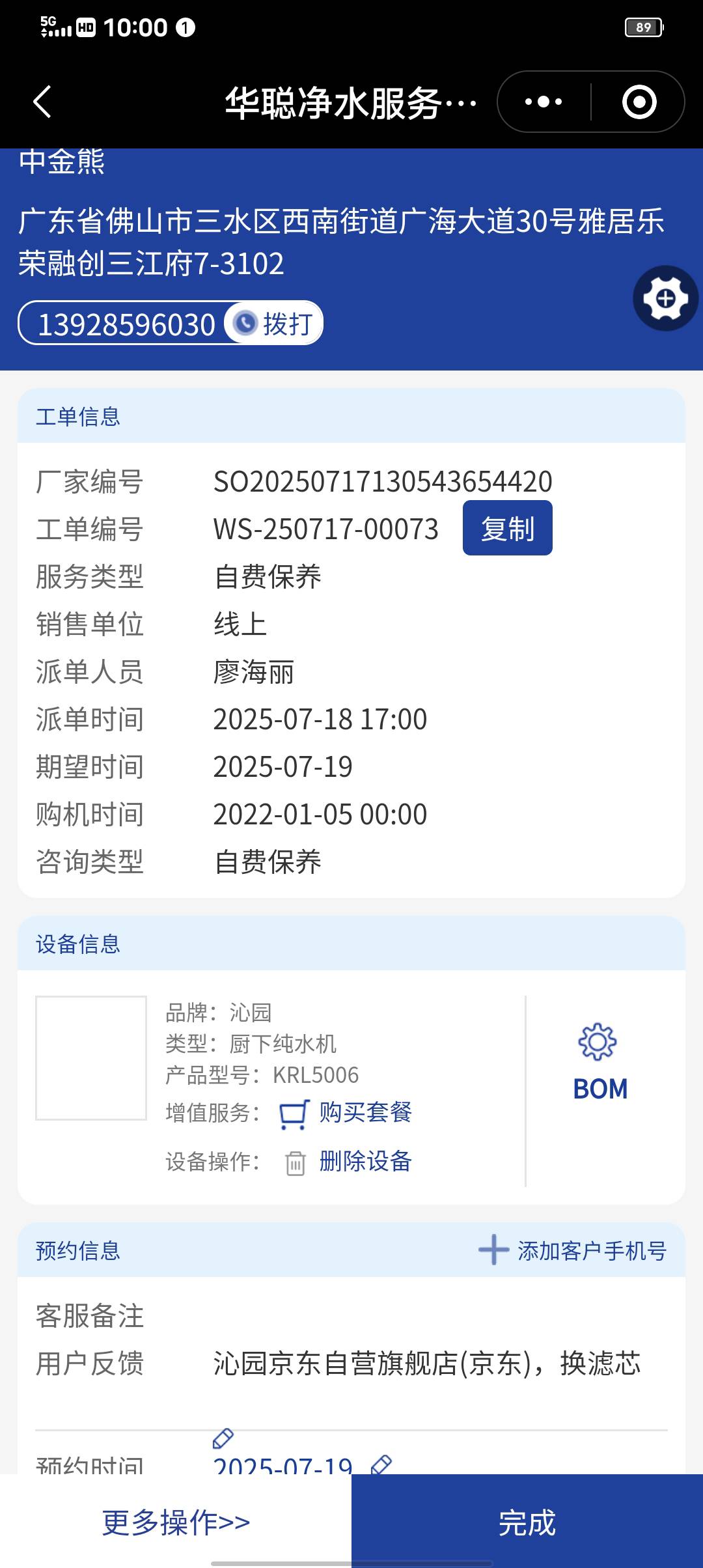
Task: Tap the floating gear plus button
Action: (x=665, y=299)
